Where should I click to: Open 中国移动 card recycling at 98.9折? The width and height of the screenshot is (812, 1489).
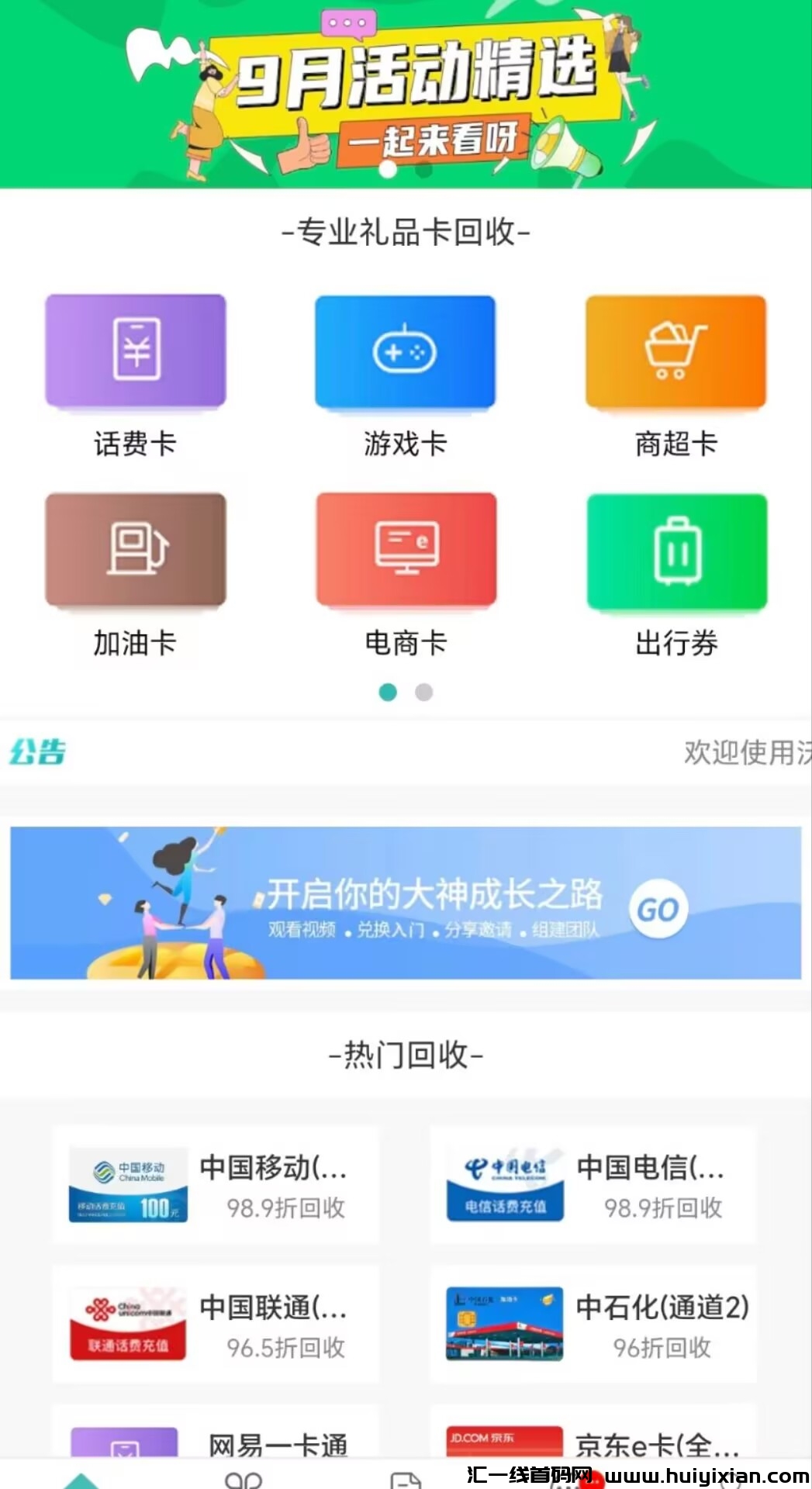click(x=216, y=1185)
